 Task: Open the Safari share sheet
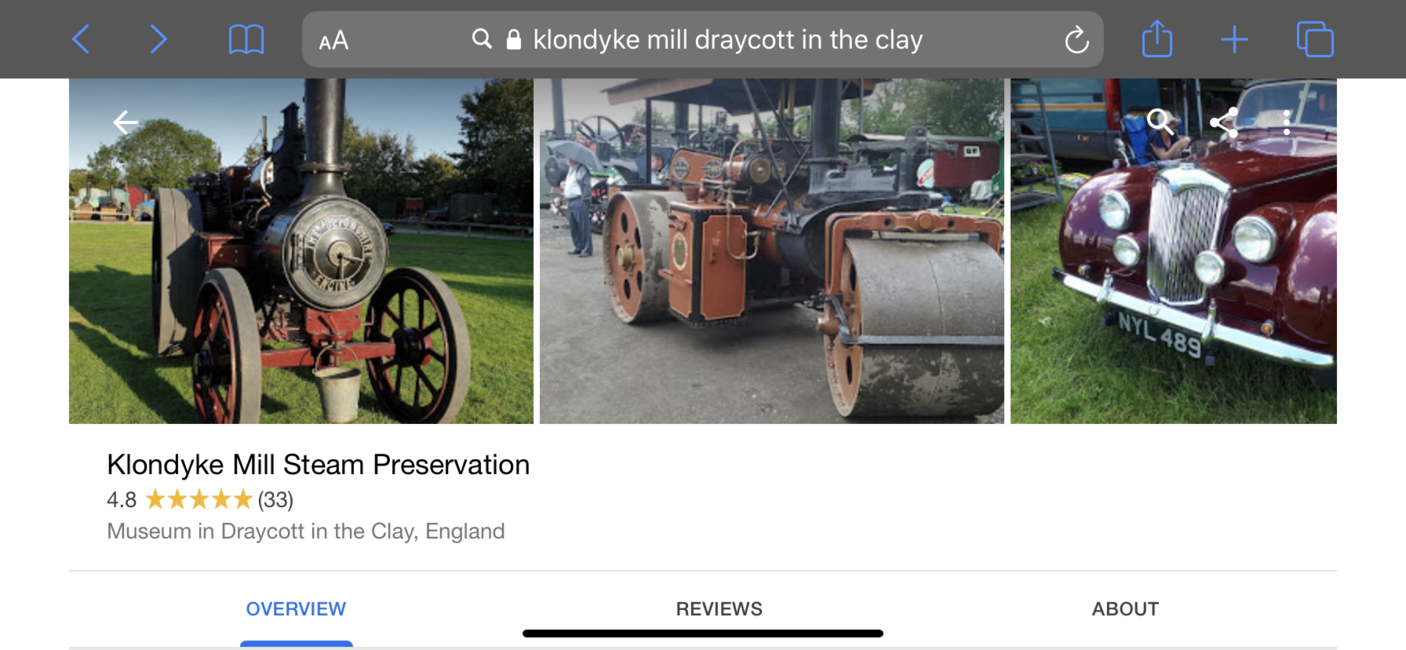point(1156,40)
